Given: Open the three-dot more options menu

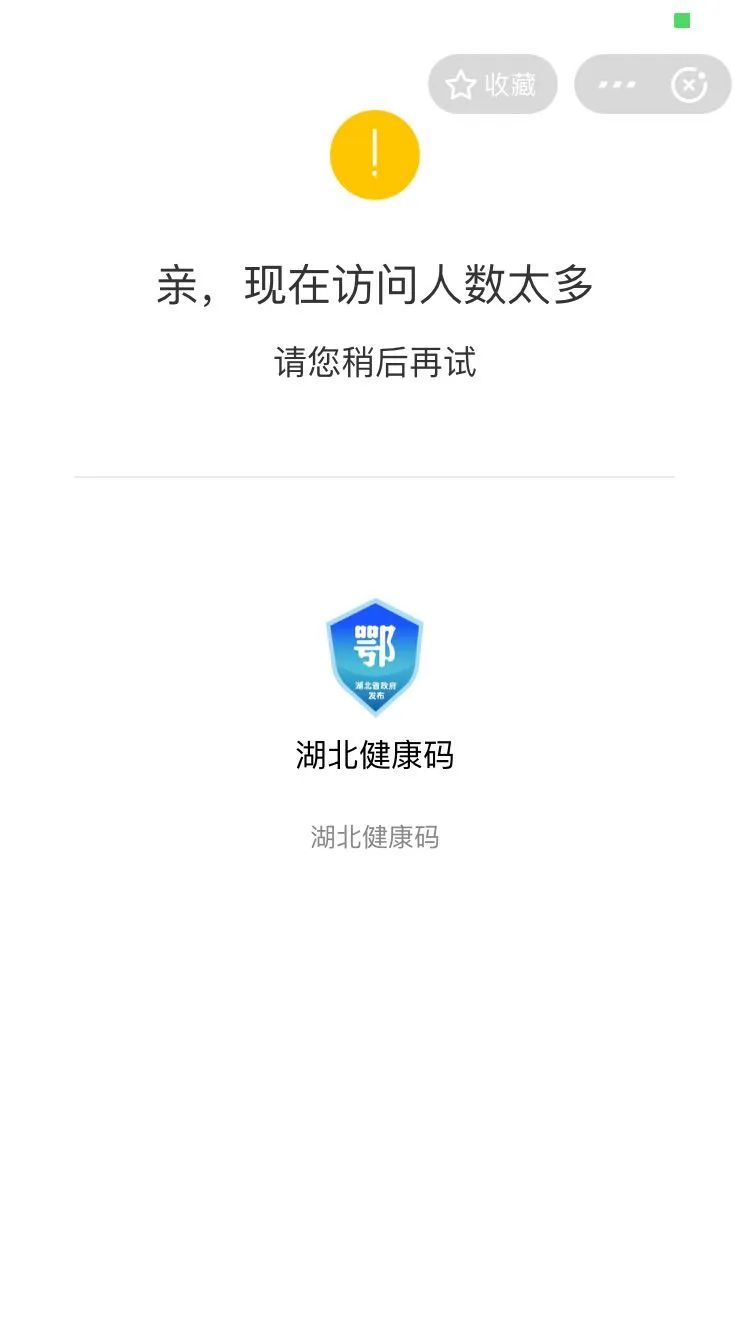Looking at the screenshot, I should 617,85.
